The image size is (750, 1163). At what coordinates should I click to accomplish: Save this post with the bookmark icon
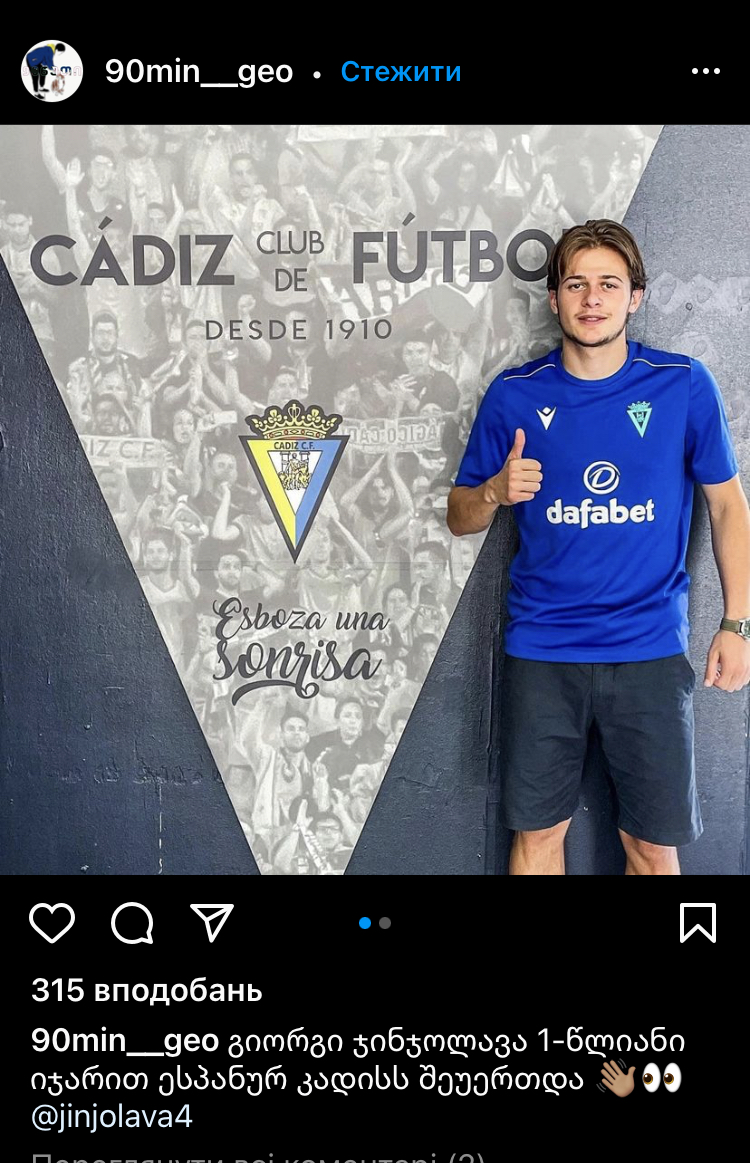(x=698, y=923)
